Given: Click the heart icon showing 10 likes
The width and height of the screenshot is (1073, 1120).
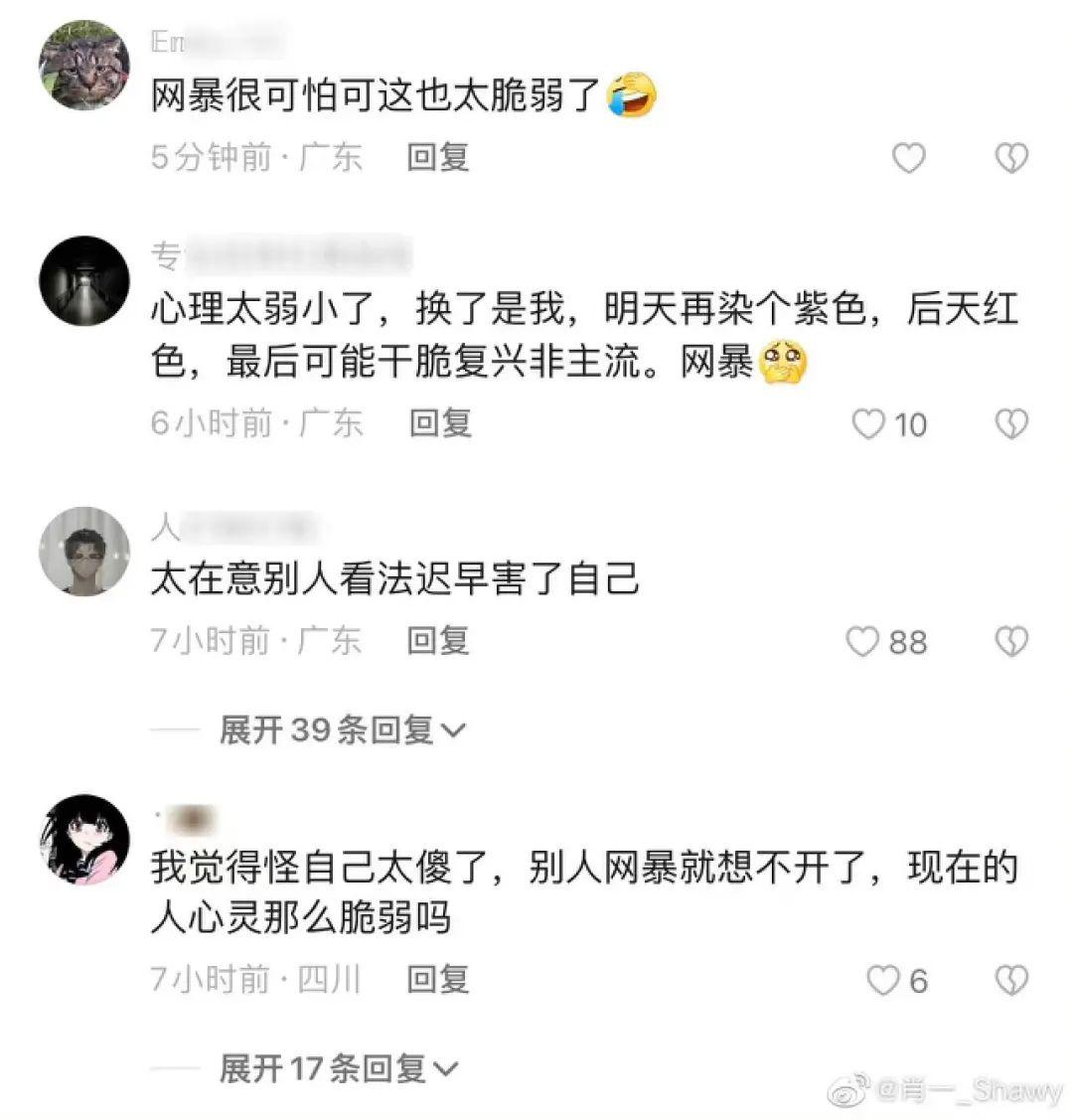Looking at the screenshot, I should 868,424.
